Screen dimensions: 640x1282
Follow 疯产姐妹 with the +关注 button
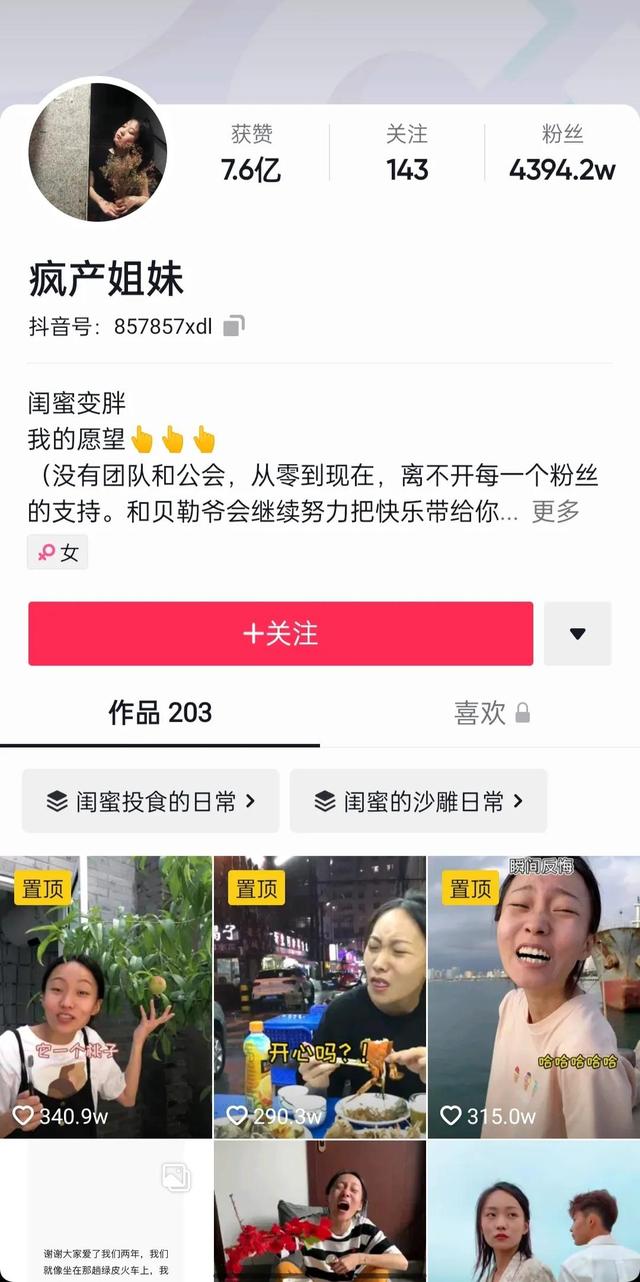[280, 634]
